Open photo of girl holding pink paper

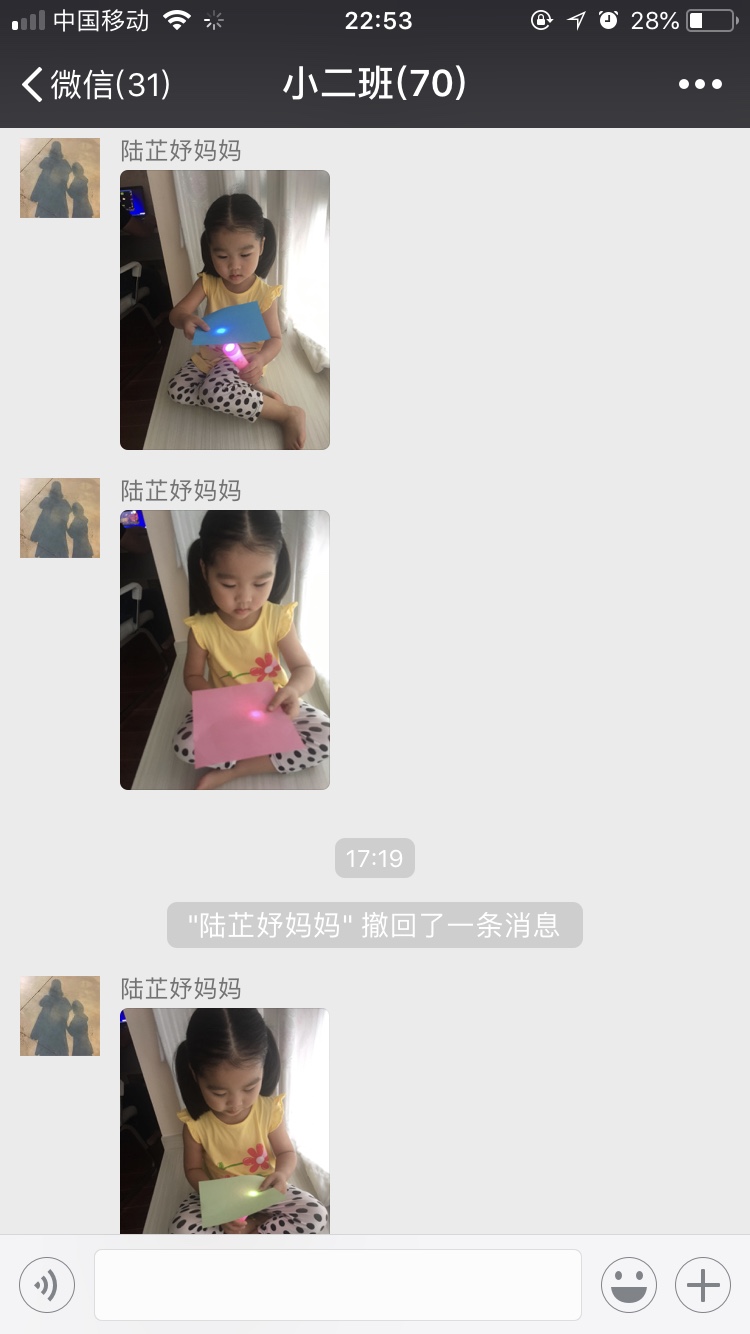[225, 650]
